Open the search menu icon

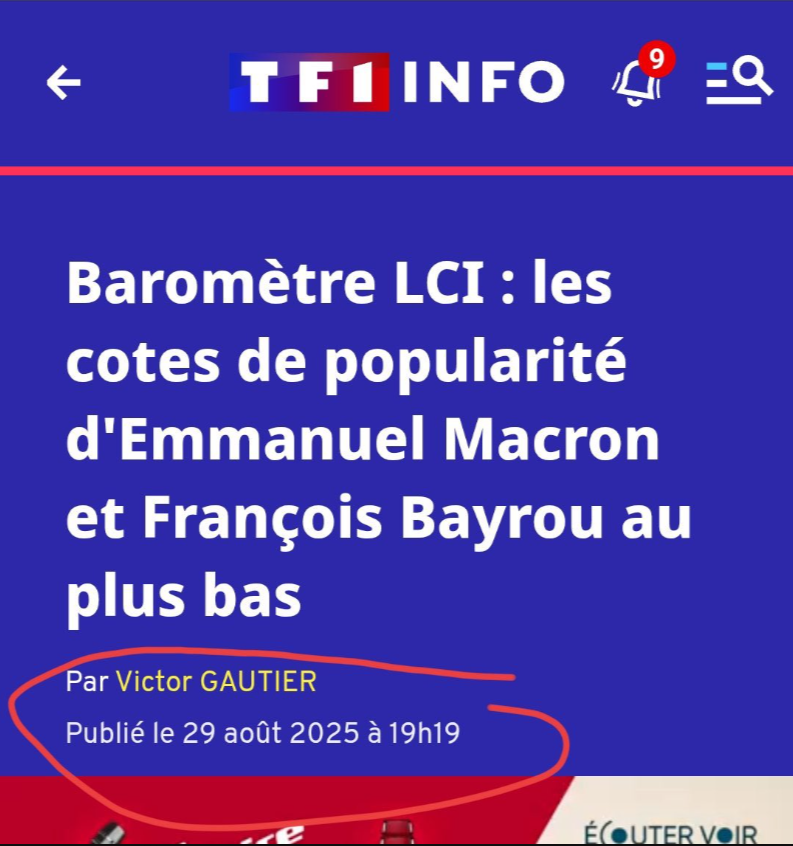point(738,82)
